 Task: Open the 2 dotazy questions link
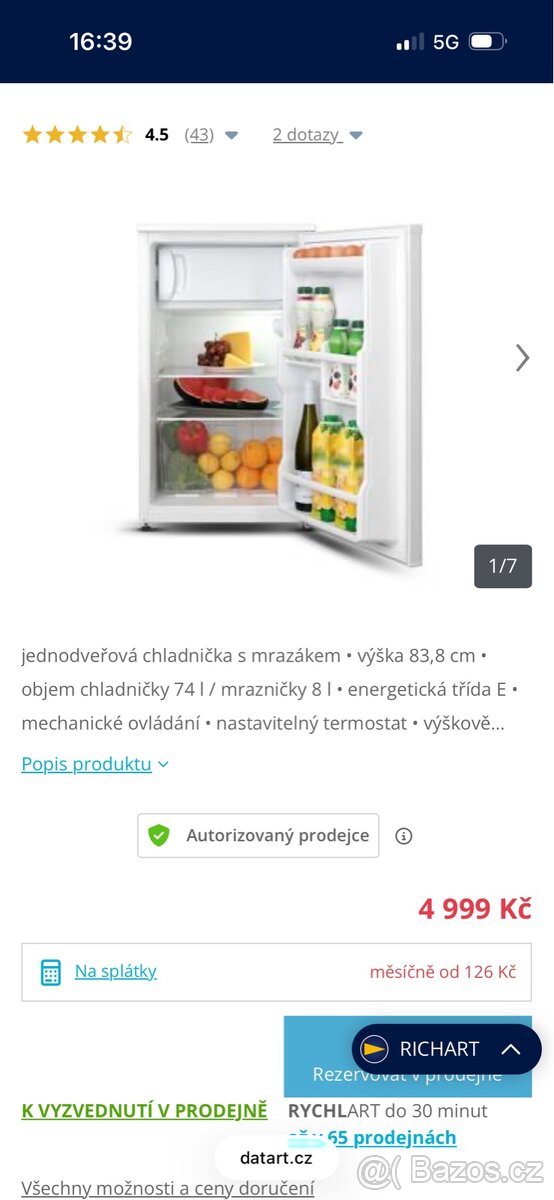coord(317,135)
